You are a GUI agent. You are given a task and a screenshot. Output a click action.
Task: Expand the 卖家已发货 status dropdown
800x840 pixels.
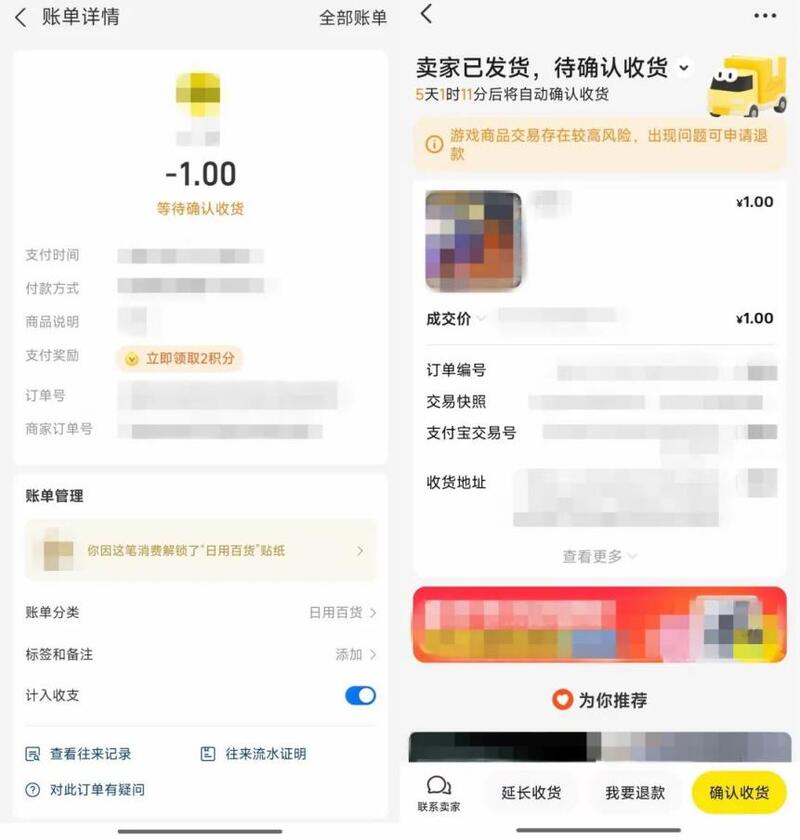684,68
